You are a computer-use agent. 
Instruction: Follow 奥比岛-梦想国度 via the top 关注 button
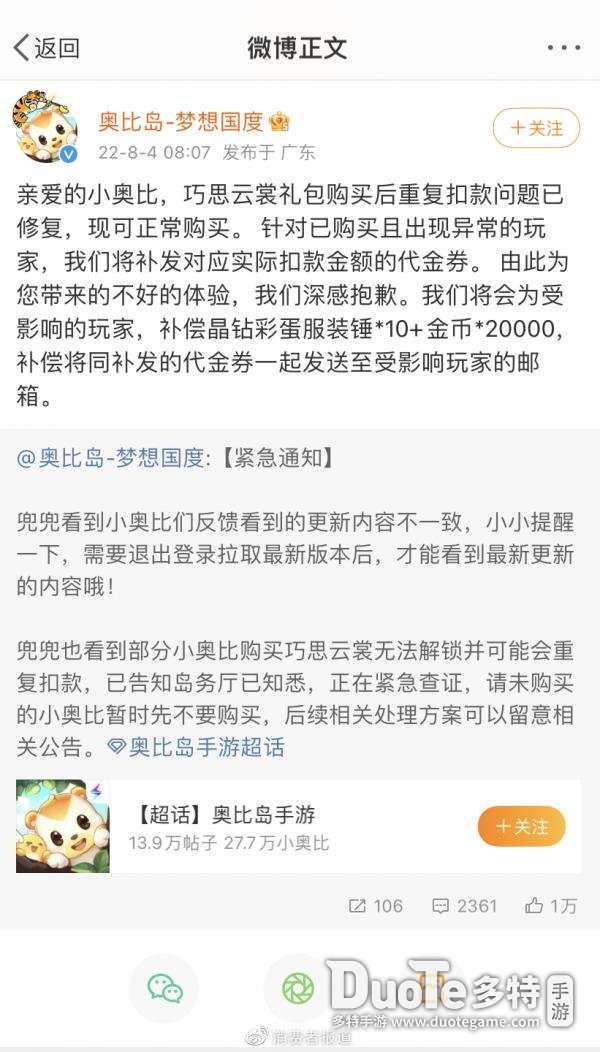[536, 128]
